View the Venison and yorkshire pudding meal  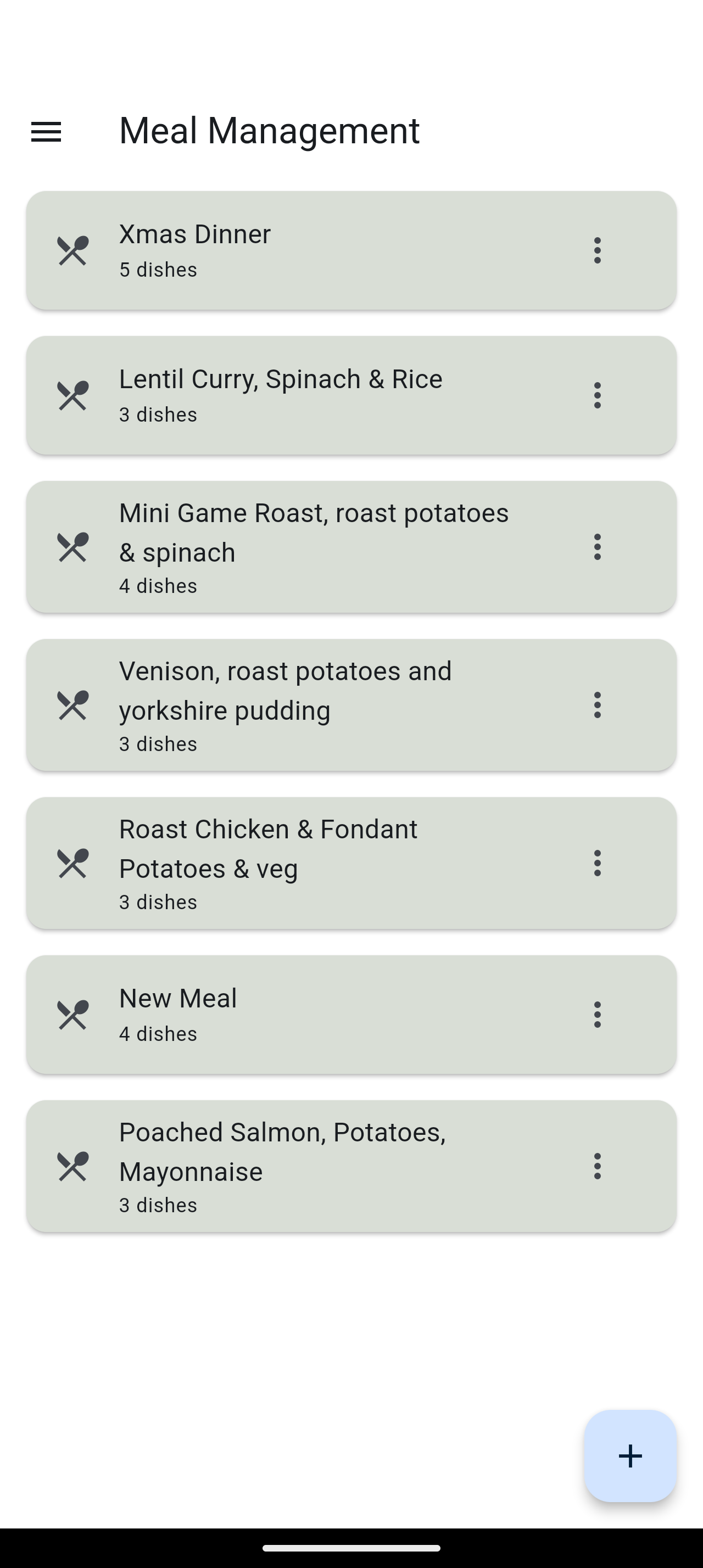coord(304,705)
